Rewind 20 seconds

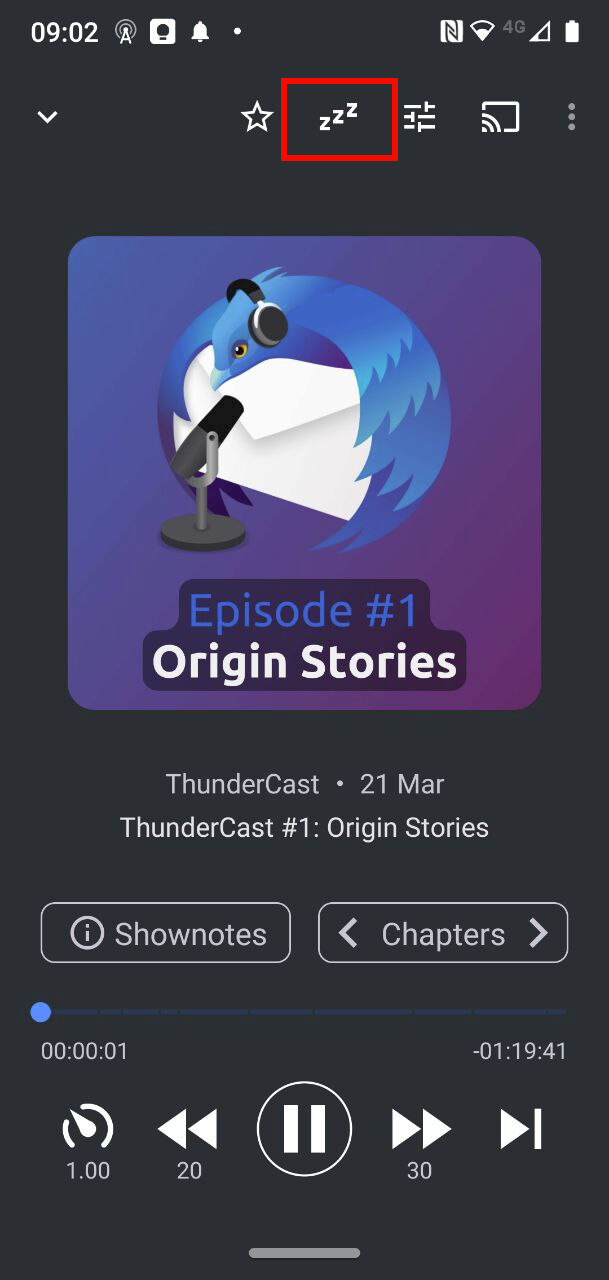(x=188, y=1141)
